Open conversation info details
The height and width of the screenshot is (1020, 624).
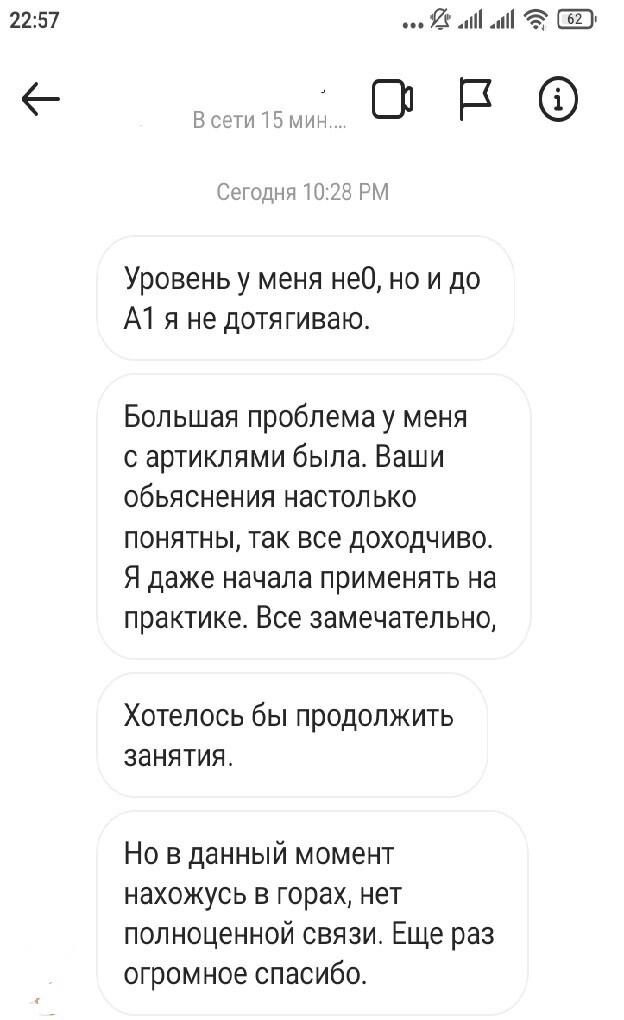[558, 98]
